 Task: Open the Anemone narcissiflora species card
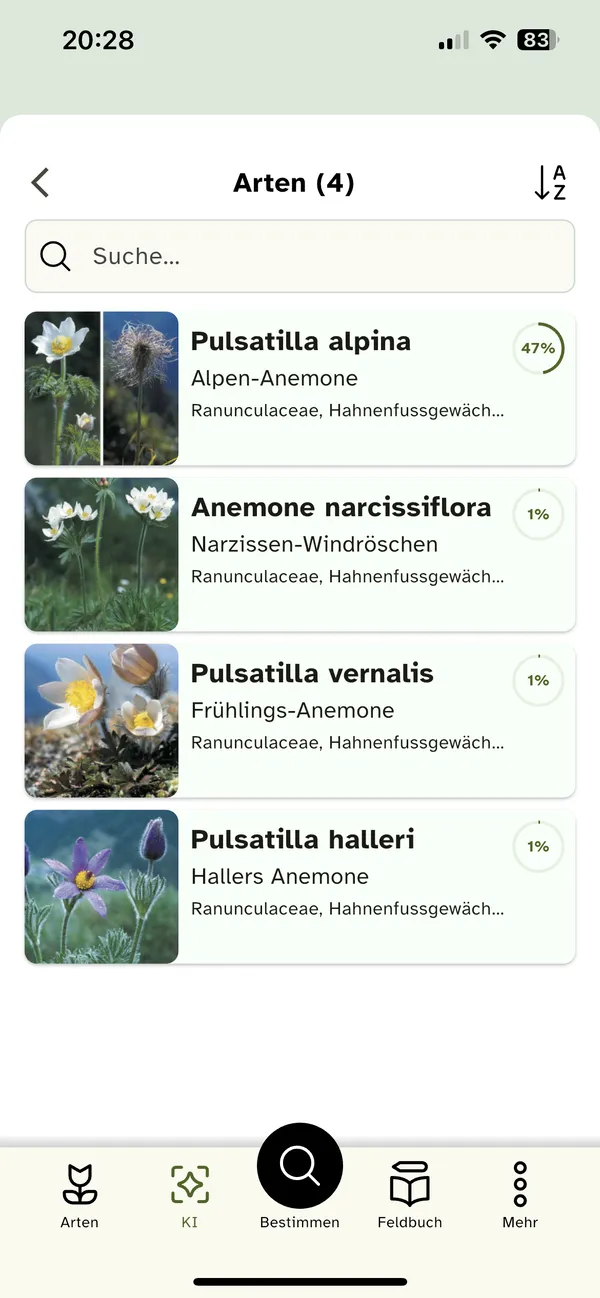300,555
